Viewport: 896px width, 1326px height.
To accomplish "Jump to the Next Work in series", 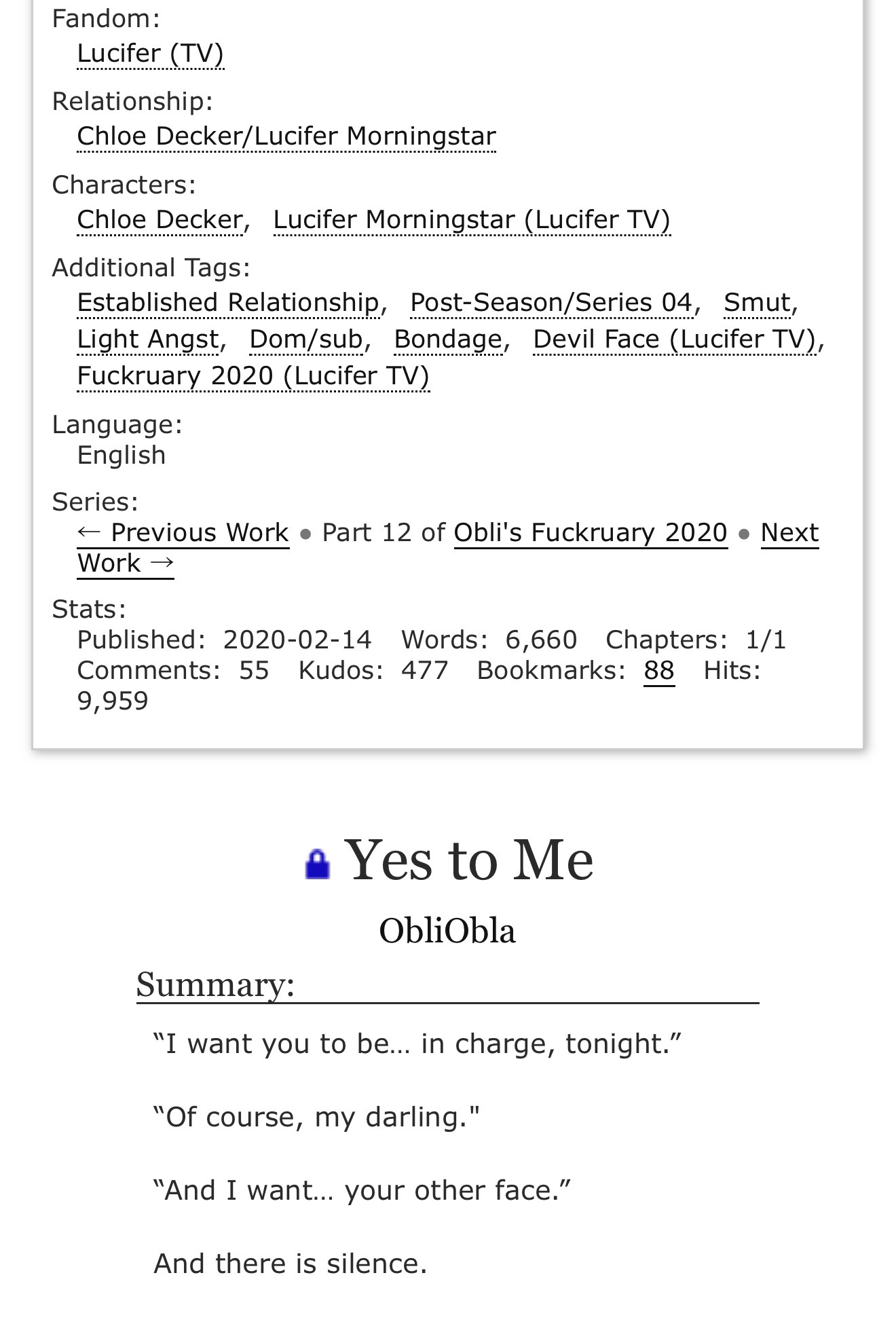I will pyautogui.click(x=789, y=534).
